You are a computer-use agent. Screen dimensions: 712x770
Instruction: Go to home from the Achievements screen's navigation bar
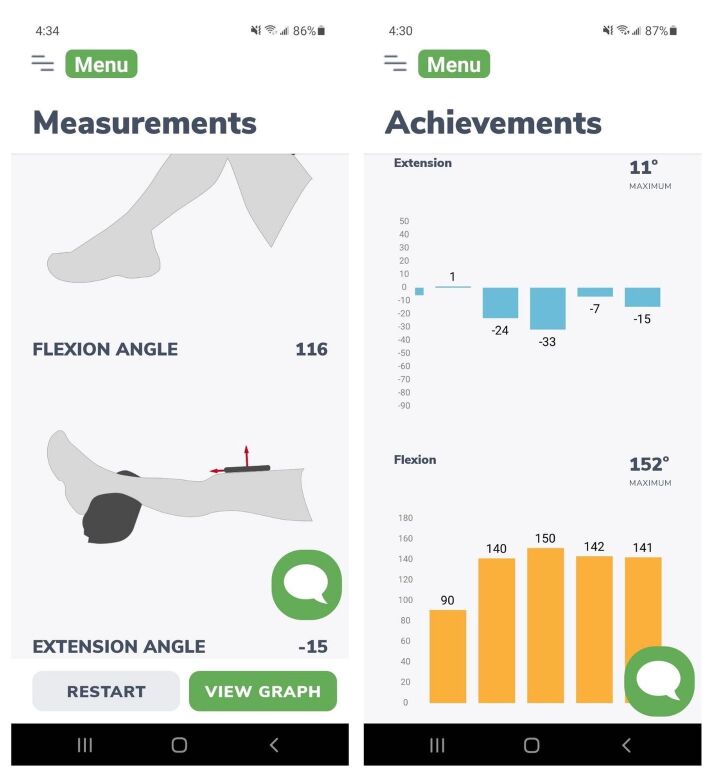[532, 745]
